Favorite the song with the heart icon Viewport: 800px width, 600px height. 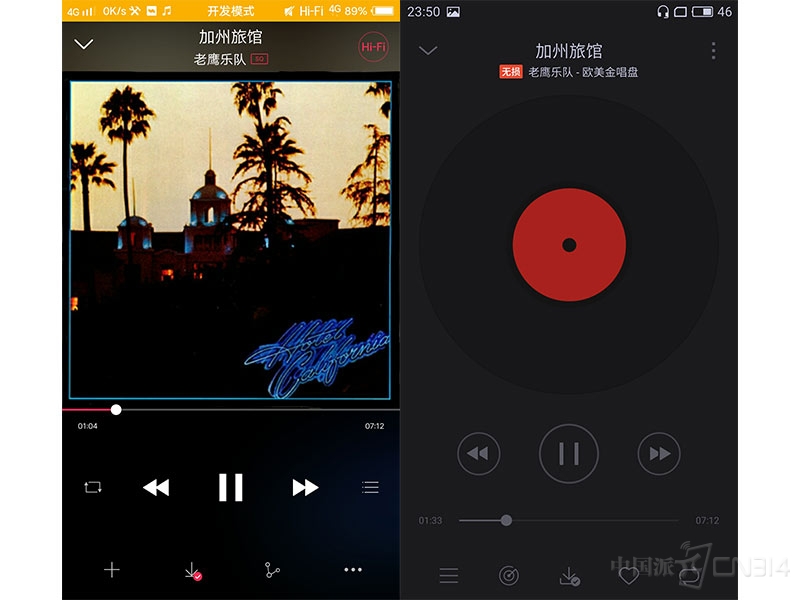click(628, 575)
